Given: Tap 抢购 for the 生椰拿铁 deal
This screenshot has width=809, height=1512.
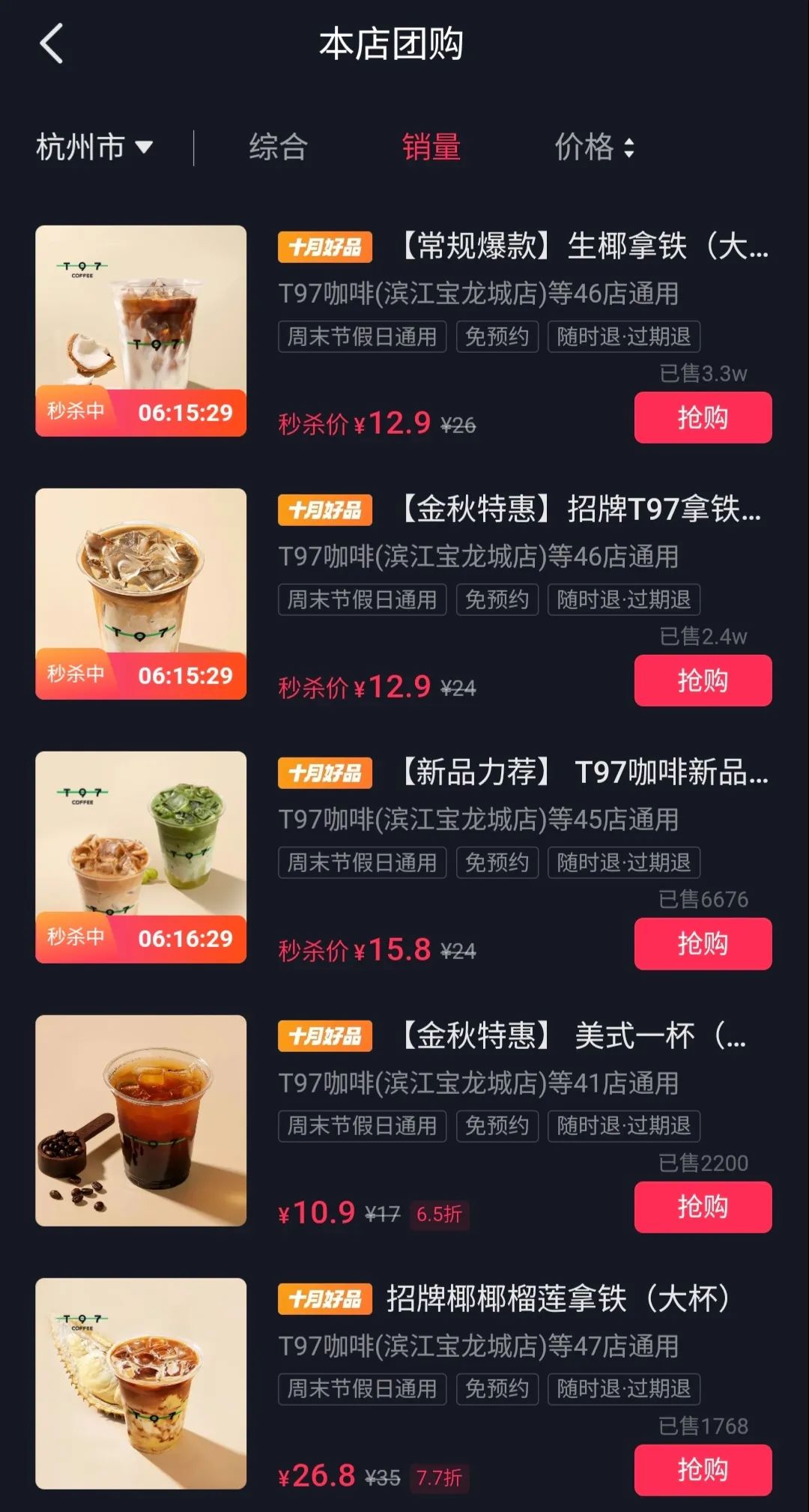Looking at the screenshot, I should click(703, 417).
